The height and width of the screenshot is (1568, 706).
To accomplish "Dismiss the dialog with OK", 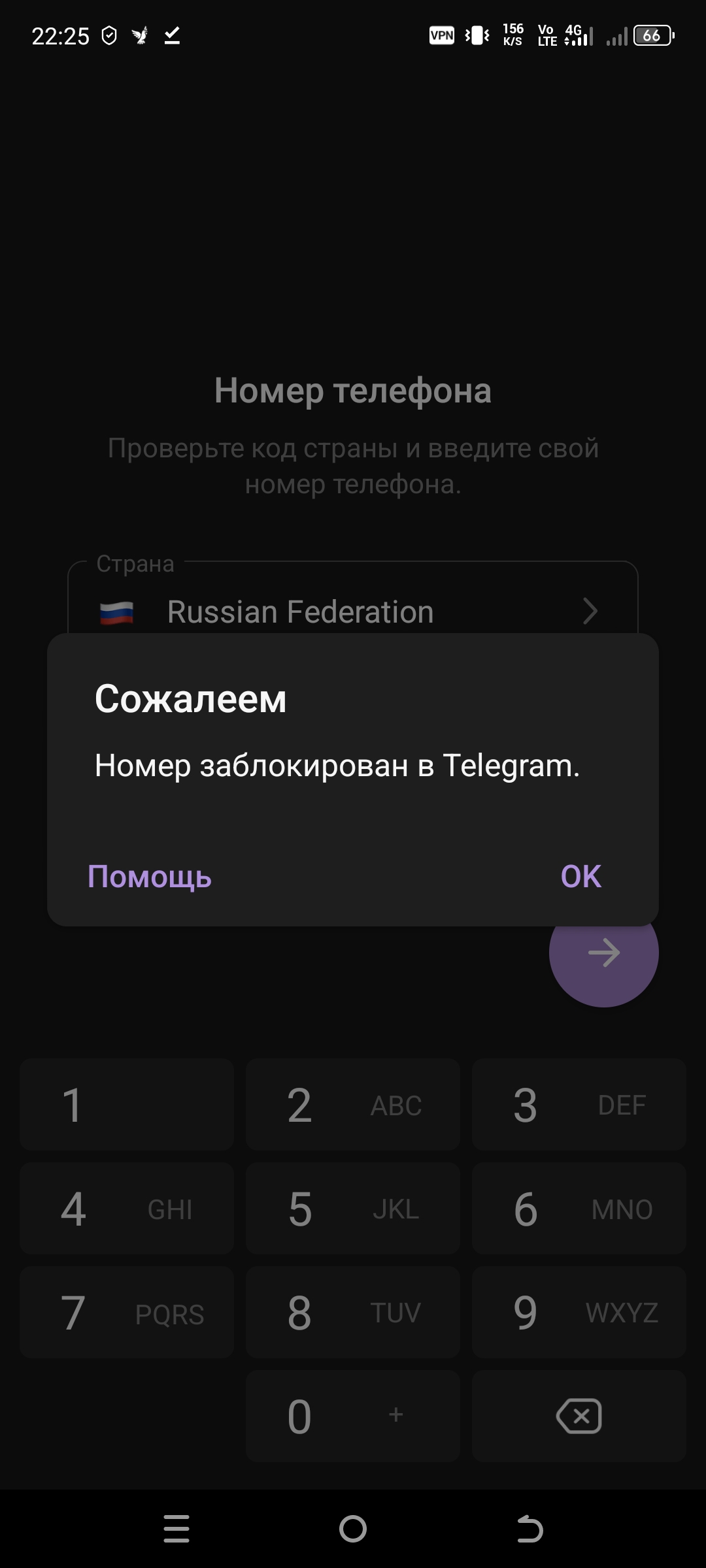I will click(x=580, y=877).
